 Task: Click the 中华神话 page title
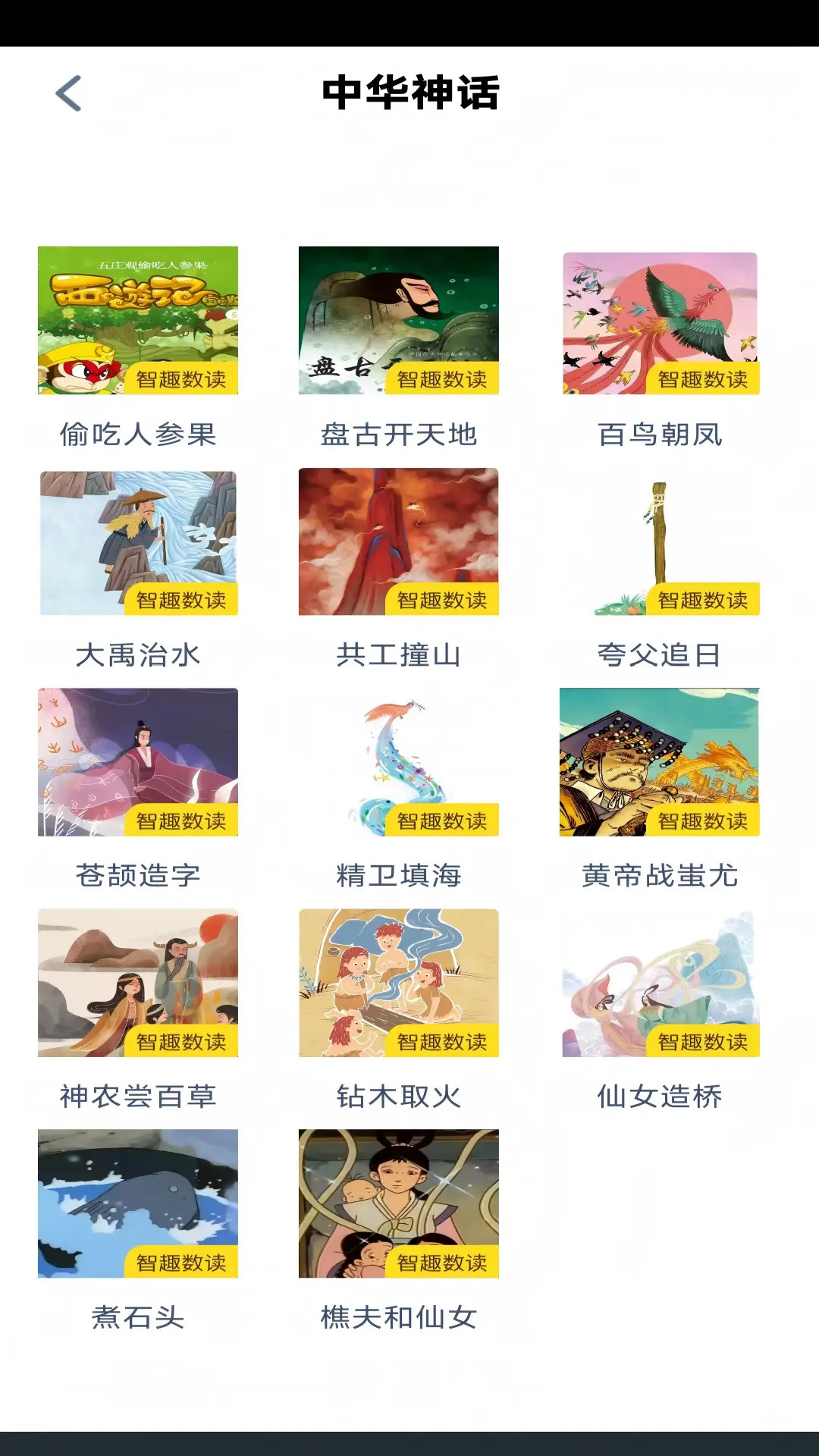(x=409, y=93)
